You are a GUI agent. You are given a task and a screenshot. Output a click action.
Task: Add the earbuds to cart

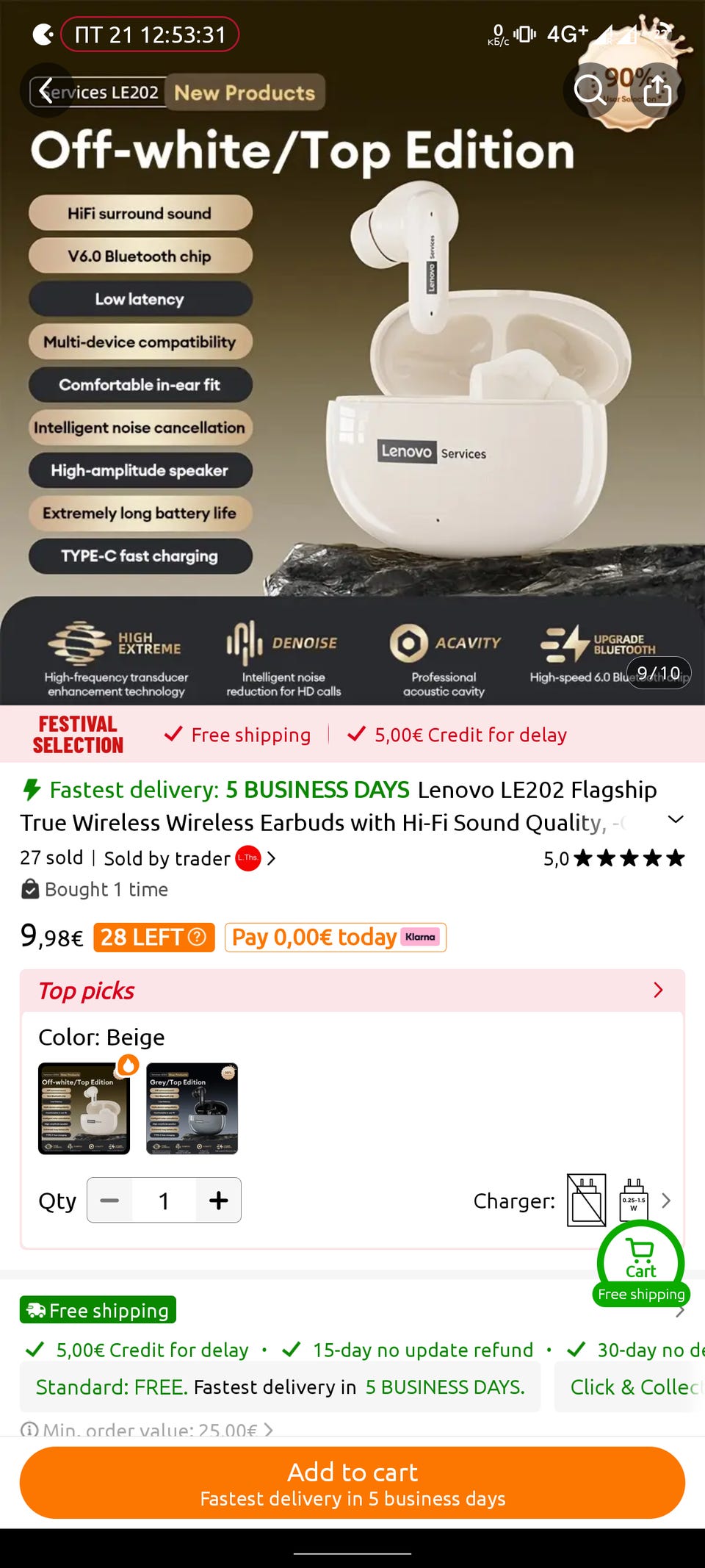pyautogui.click(x=352, y=1483)
